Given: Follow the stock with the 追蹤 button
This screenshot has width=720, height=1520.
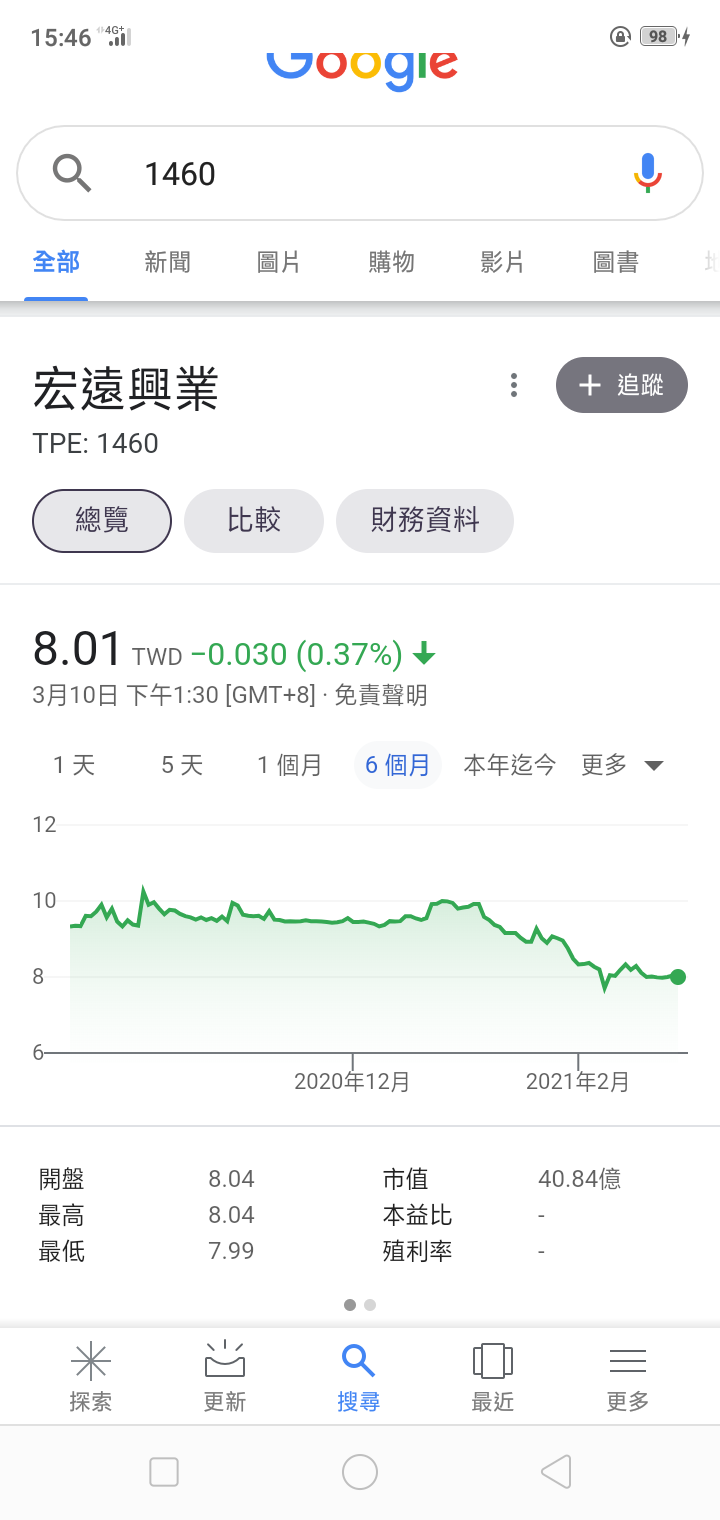Looking at the screenshot, I should [622, 385].
